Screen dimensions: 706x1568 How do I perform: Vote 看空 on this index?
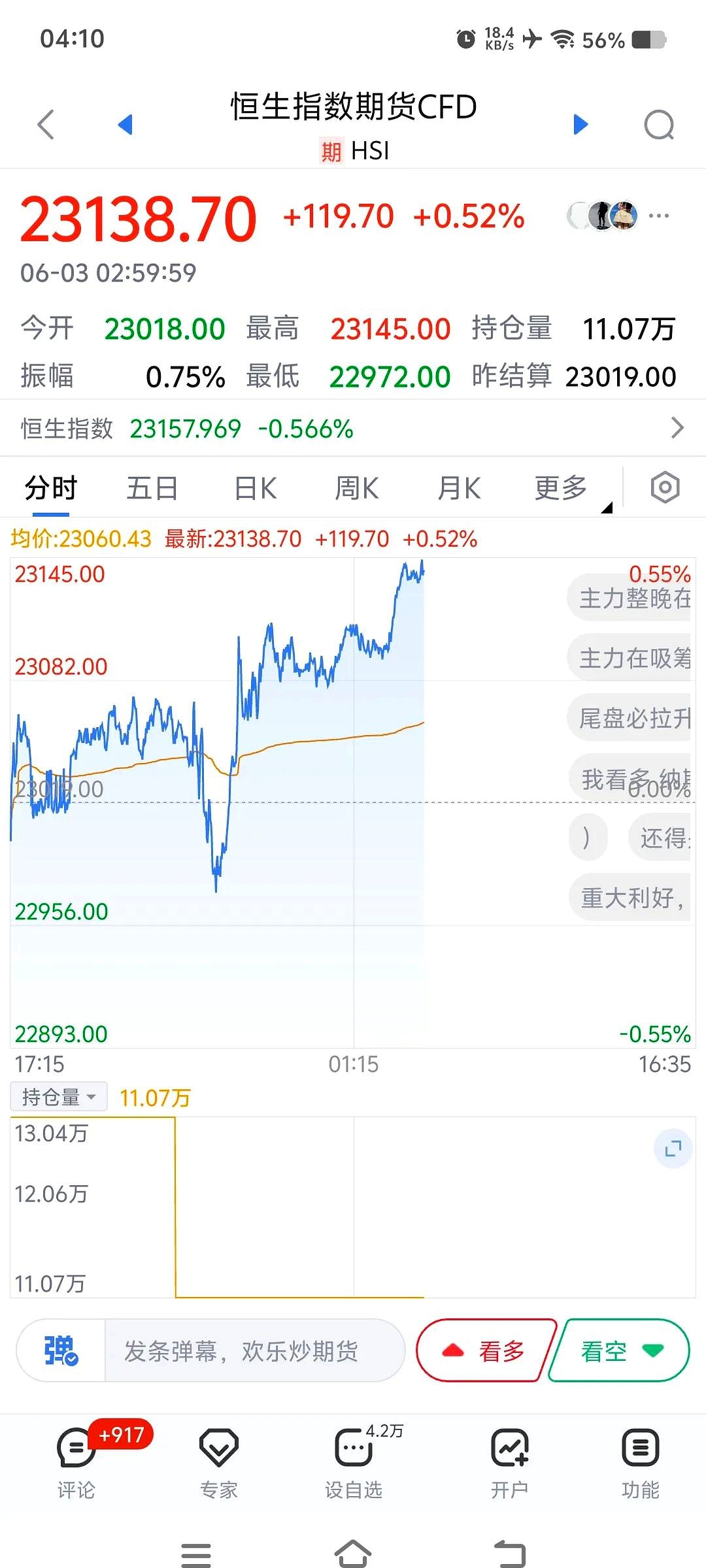620,1350
